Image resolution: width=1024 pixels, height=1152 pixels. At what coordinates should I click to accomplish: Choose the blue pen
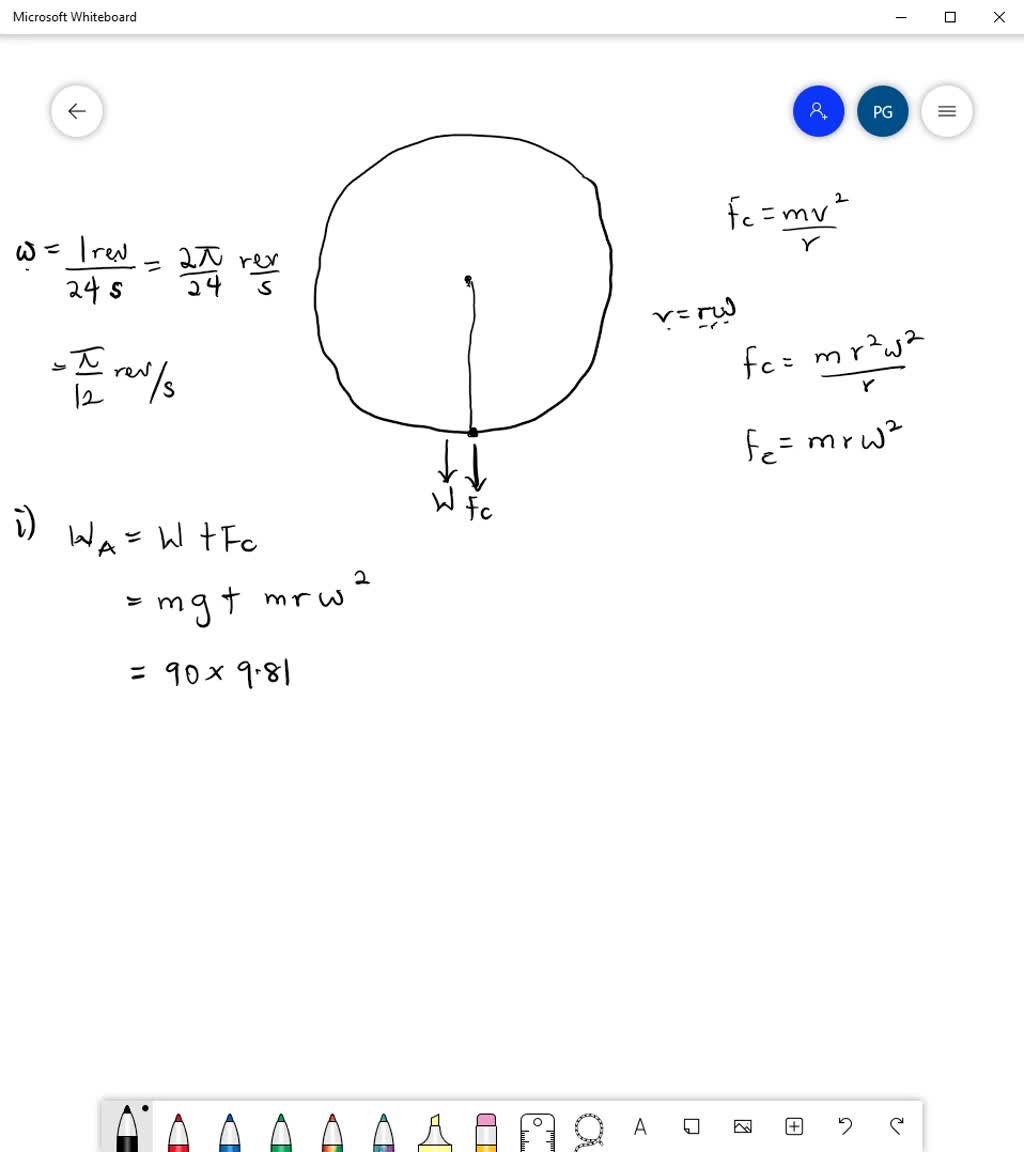click(x=229, y=1130)
